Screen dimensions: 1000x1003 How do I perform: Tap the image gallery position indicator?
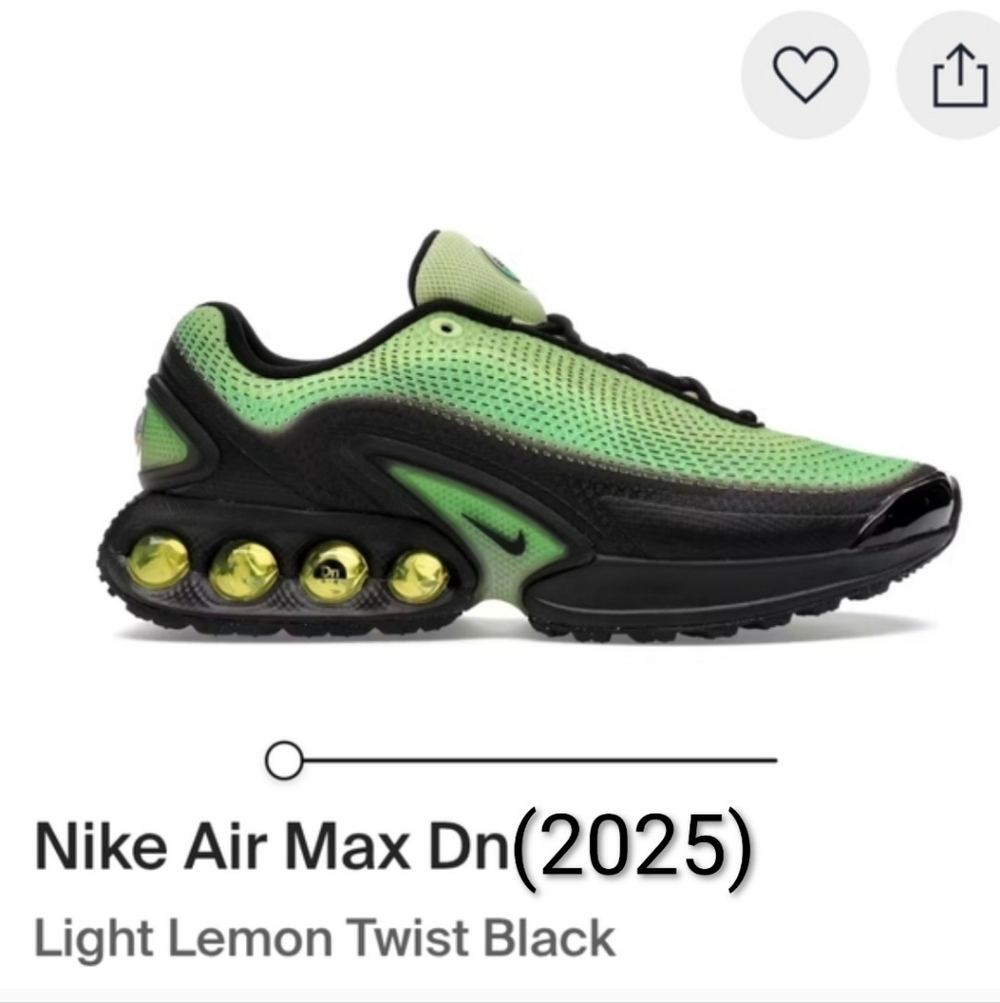[284, 760]
